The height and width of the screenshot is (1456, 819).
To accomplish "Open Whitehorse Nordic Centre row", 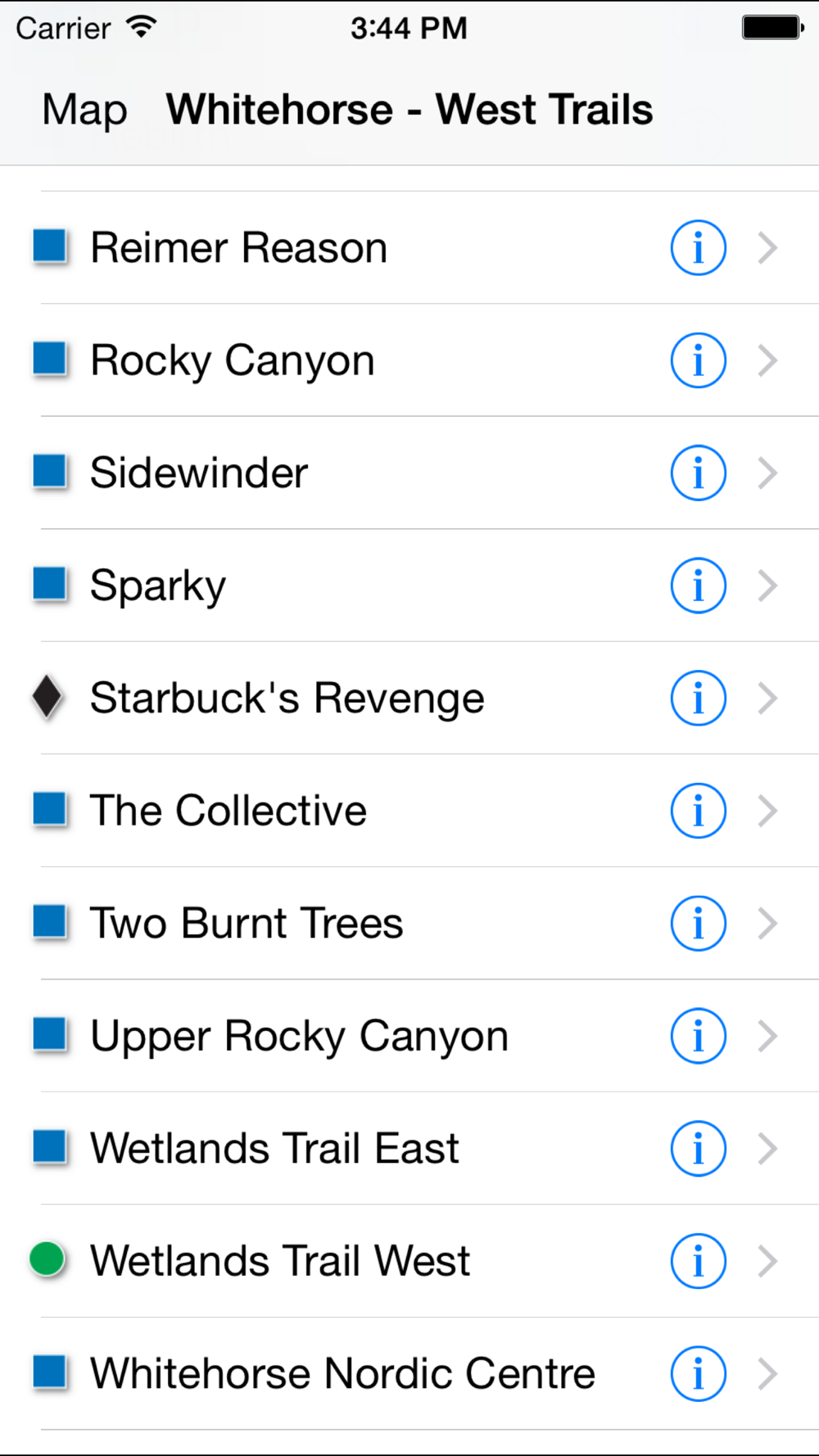I will 409,1373.
